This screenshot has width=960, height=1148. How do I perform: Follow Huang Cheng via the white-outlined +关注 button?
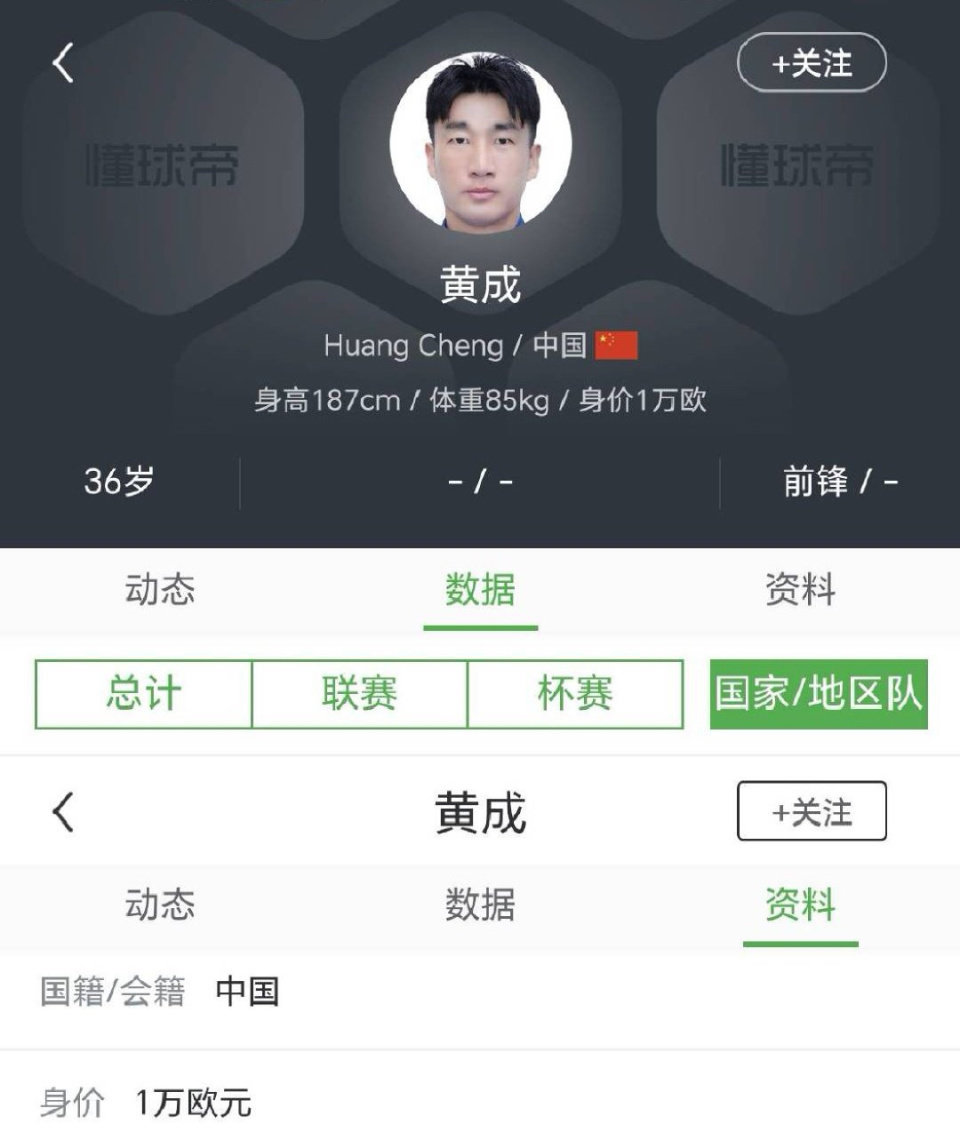click(x=811, y=64)
